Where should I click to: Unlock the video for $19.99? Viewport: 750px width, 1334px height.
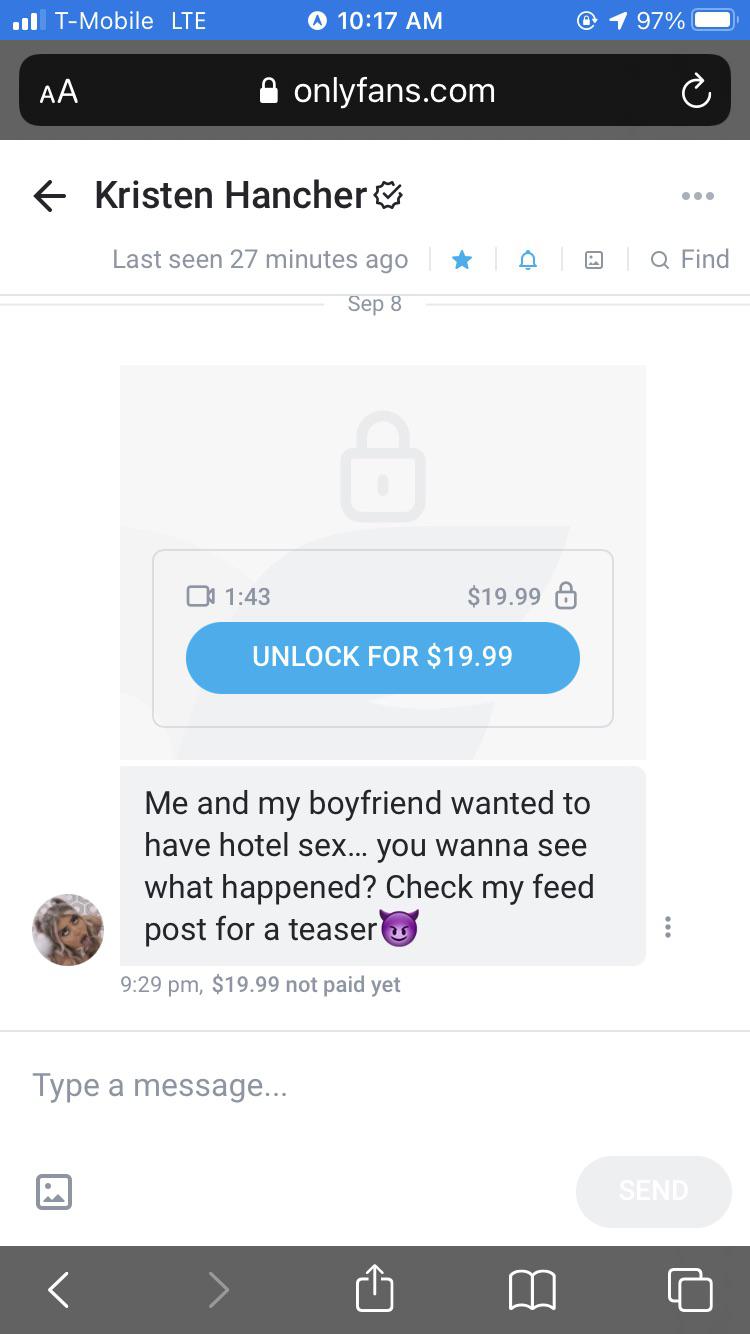382,657
